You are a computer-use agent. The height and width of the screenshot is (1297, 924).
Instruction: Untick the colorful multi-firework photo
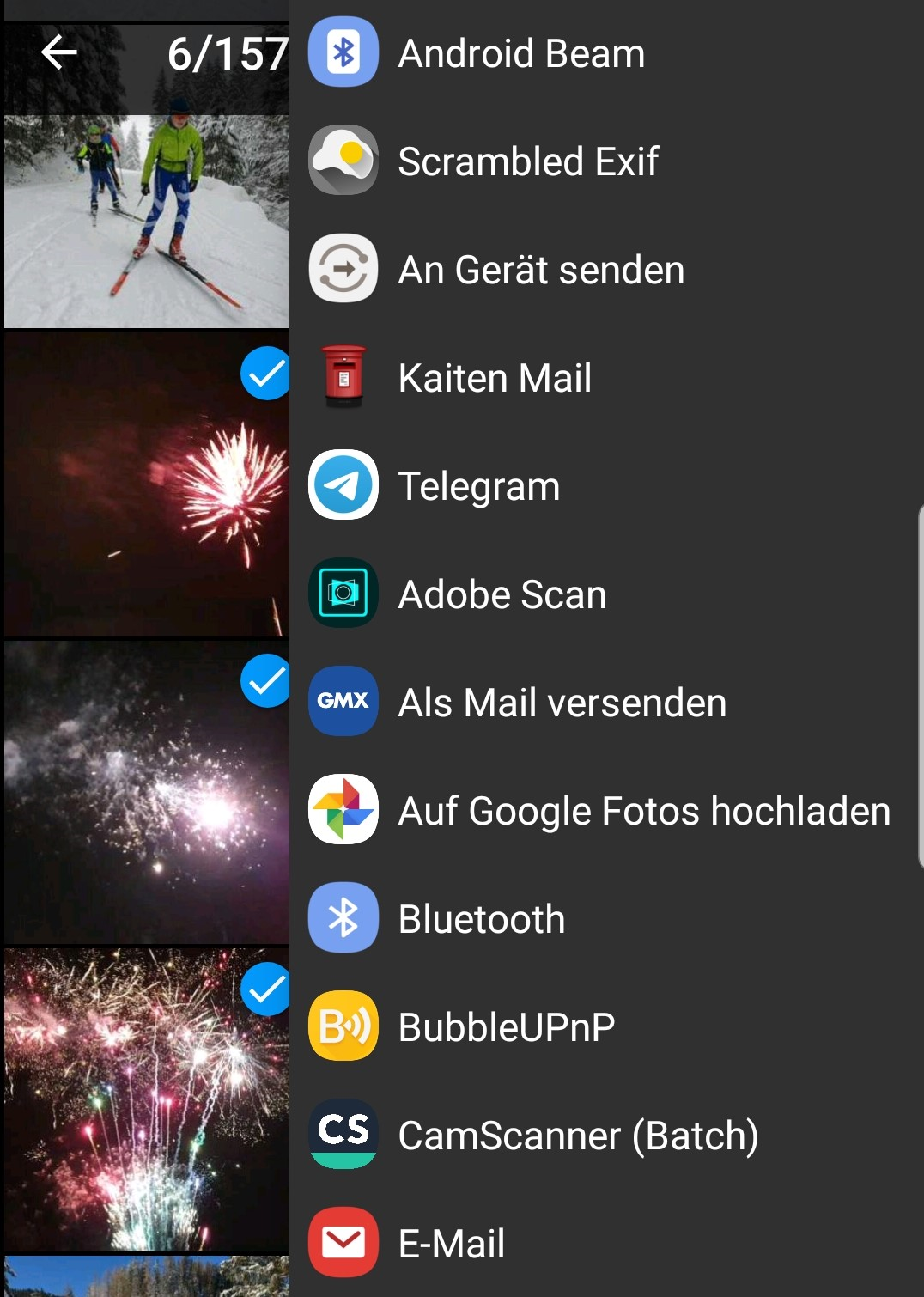(266, 989)
